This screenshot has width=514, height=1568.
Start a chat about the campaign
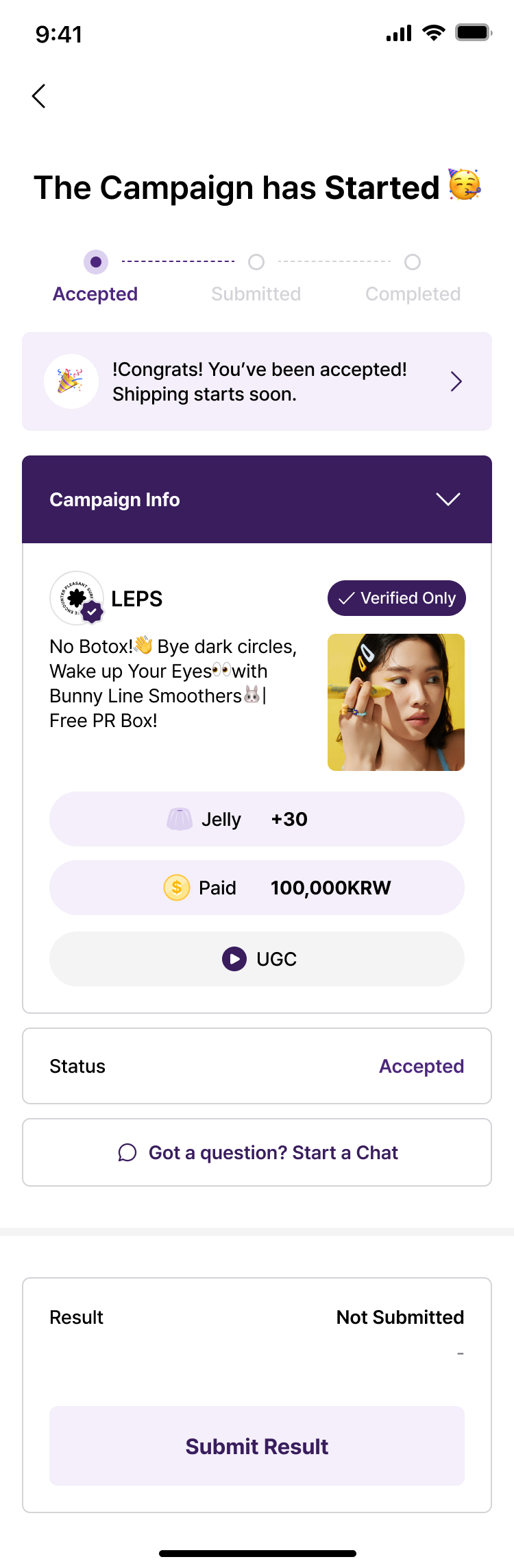pos(256,1152)
